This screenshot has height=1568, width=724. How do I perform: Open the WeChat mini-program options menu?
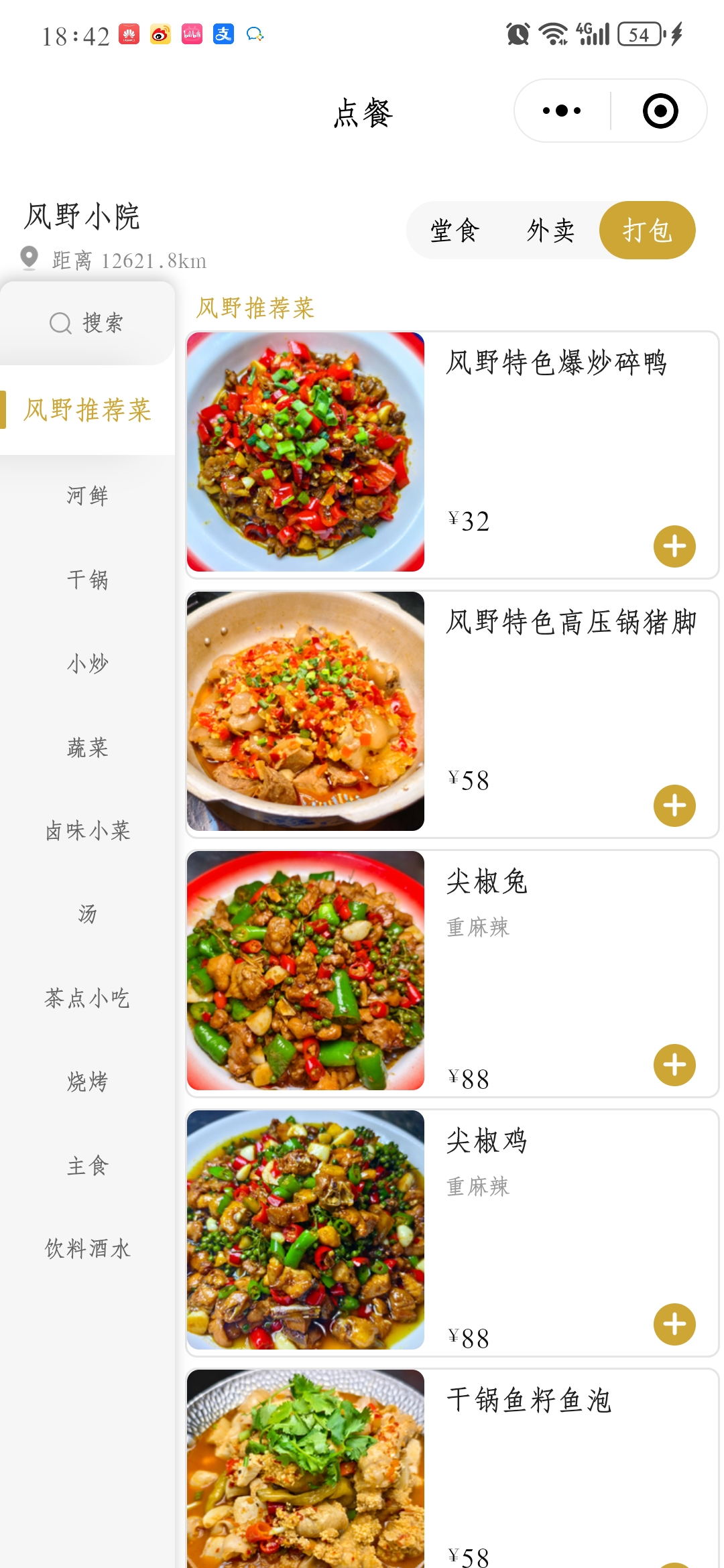[x=560, y=110]
